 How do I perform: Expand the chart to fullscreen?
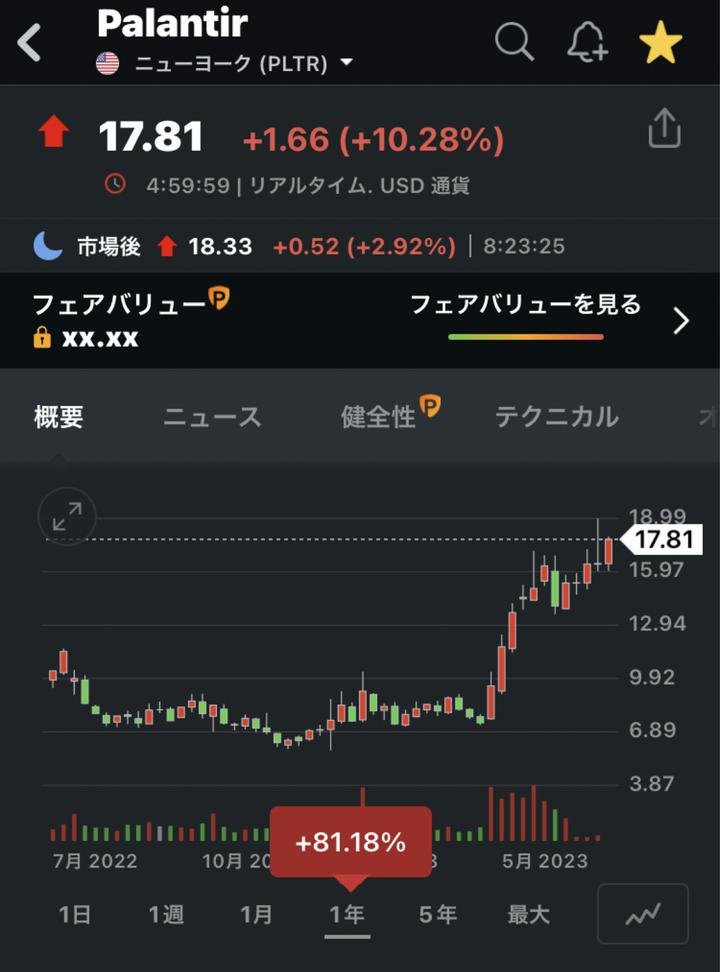[66, 517]
